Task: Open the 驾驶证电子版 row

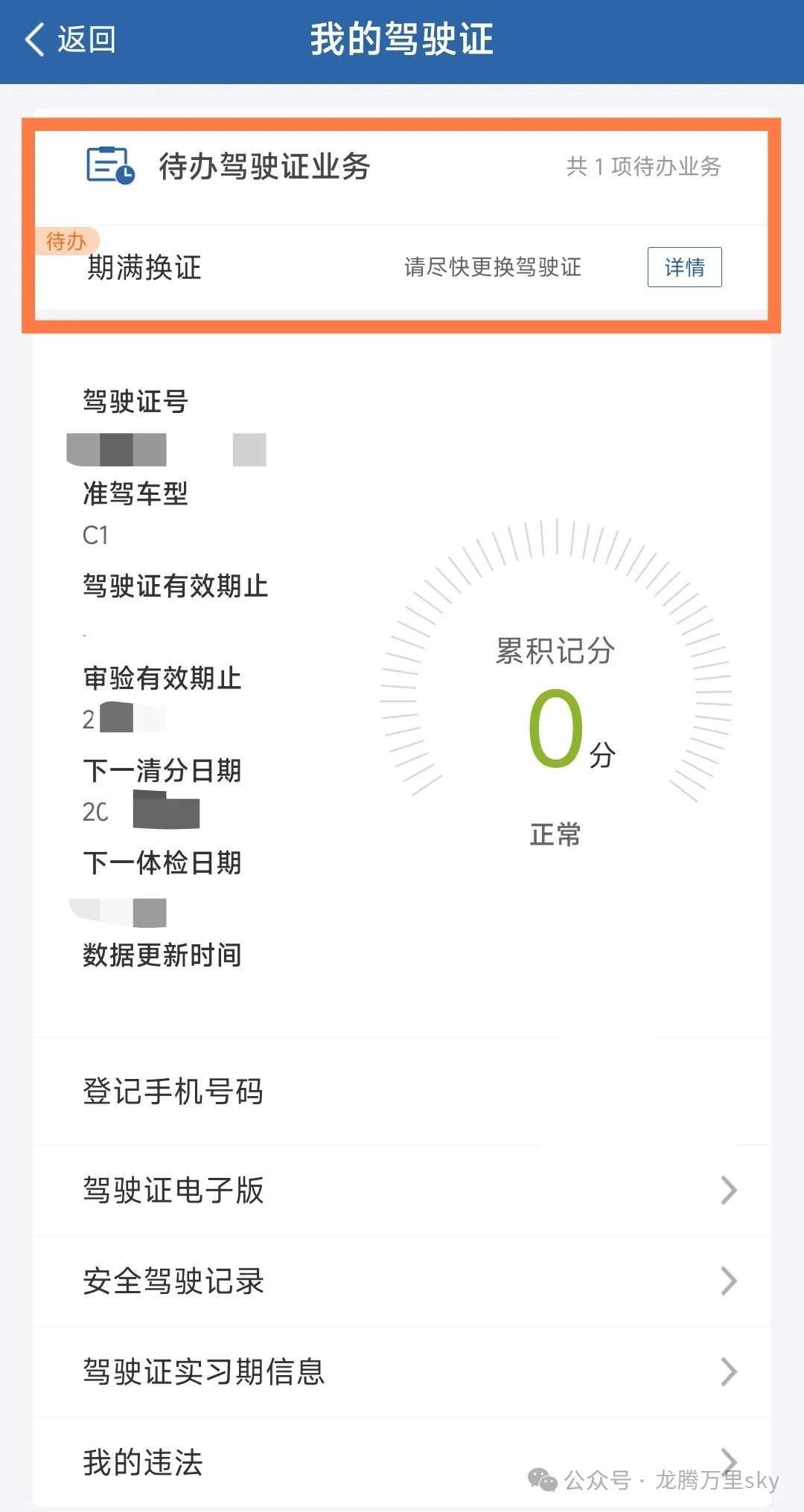Action: tap(402, 1191)
